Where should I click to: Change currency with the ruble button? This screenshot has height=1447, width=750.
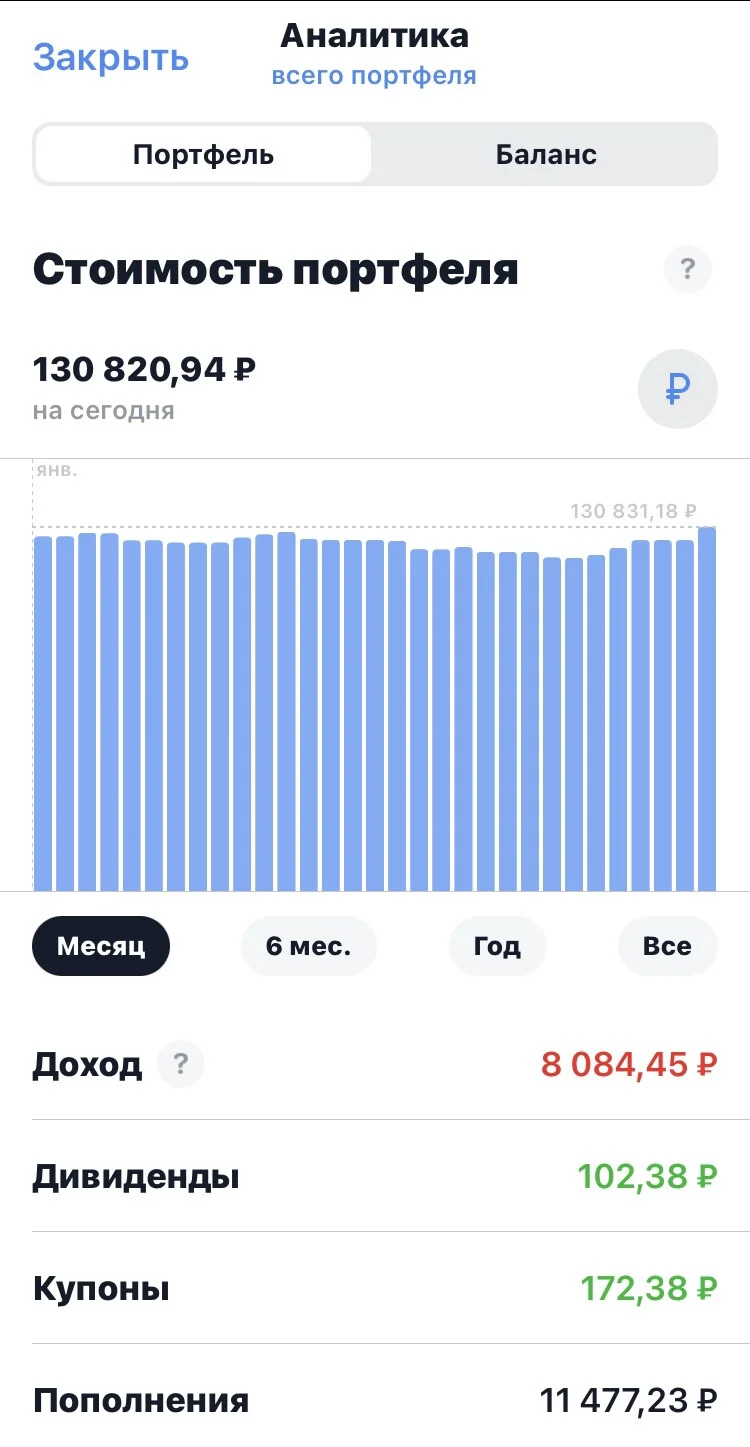pyautogui.click(x=677, y=388)
